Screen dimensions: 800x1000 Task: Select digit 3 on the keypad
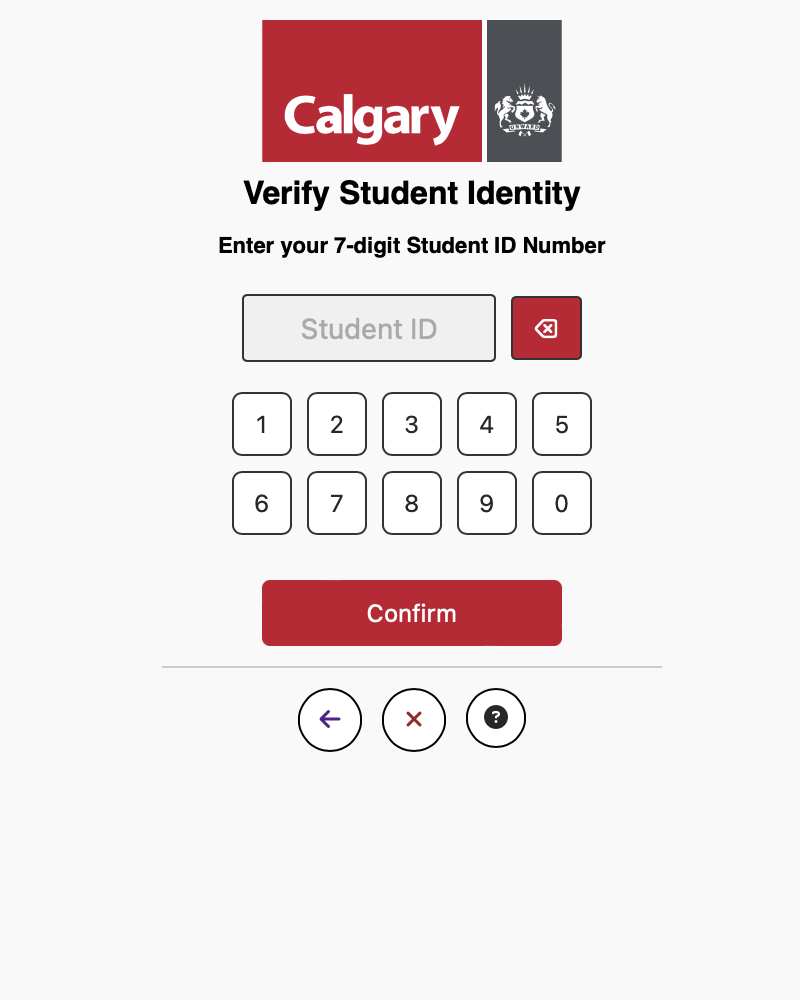pos(412,424)
